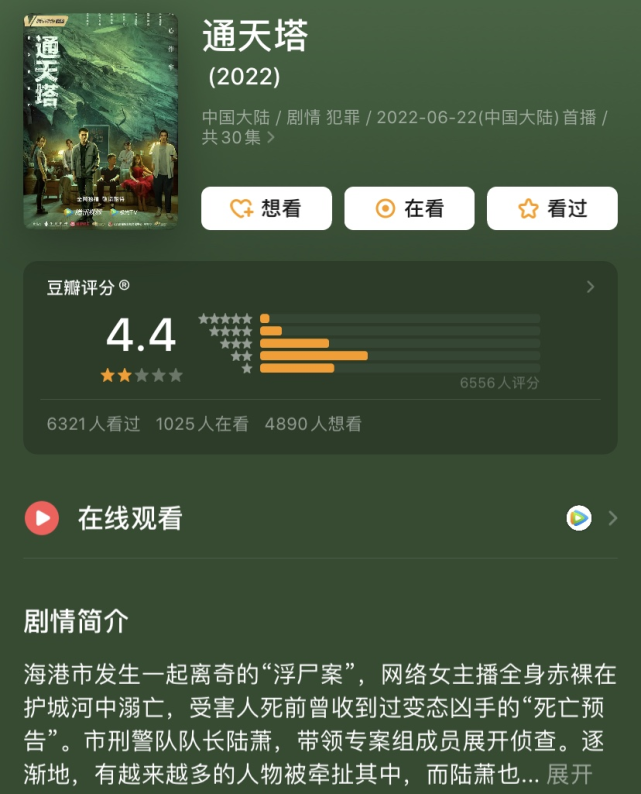Open the 在线观看 row
Screen dimensions: 641x794
click(320, 518)
